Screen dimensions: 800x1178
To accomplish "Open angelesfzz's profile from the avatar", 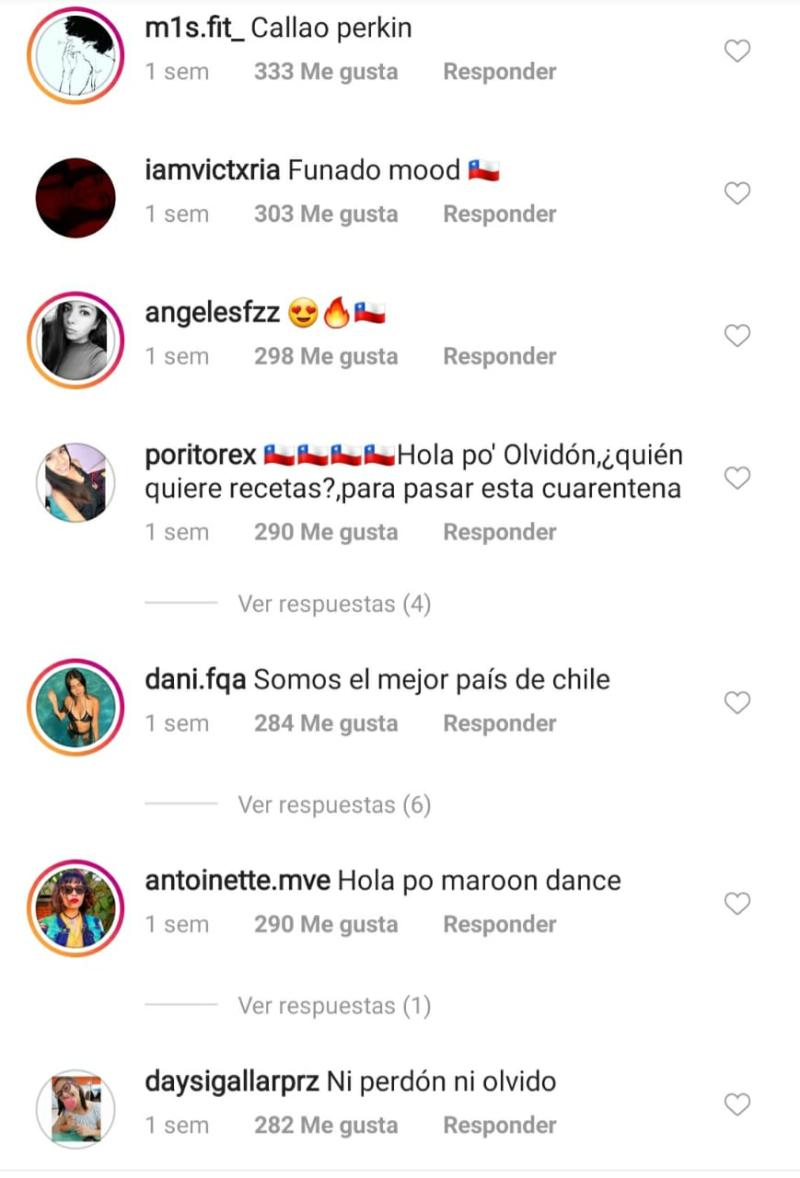I will tap(75, 341).
